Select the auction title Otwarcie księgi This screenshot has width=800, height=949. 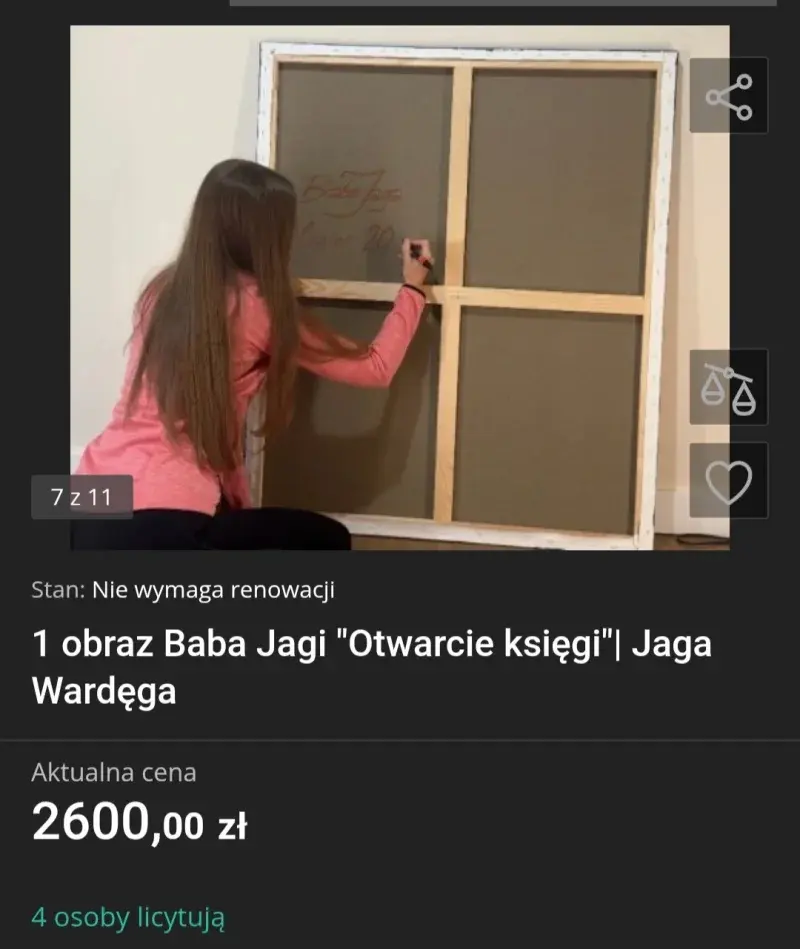pos(372,645)
